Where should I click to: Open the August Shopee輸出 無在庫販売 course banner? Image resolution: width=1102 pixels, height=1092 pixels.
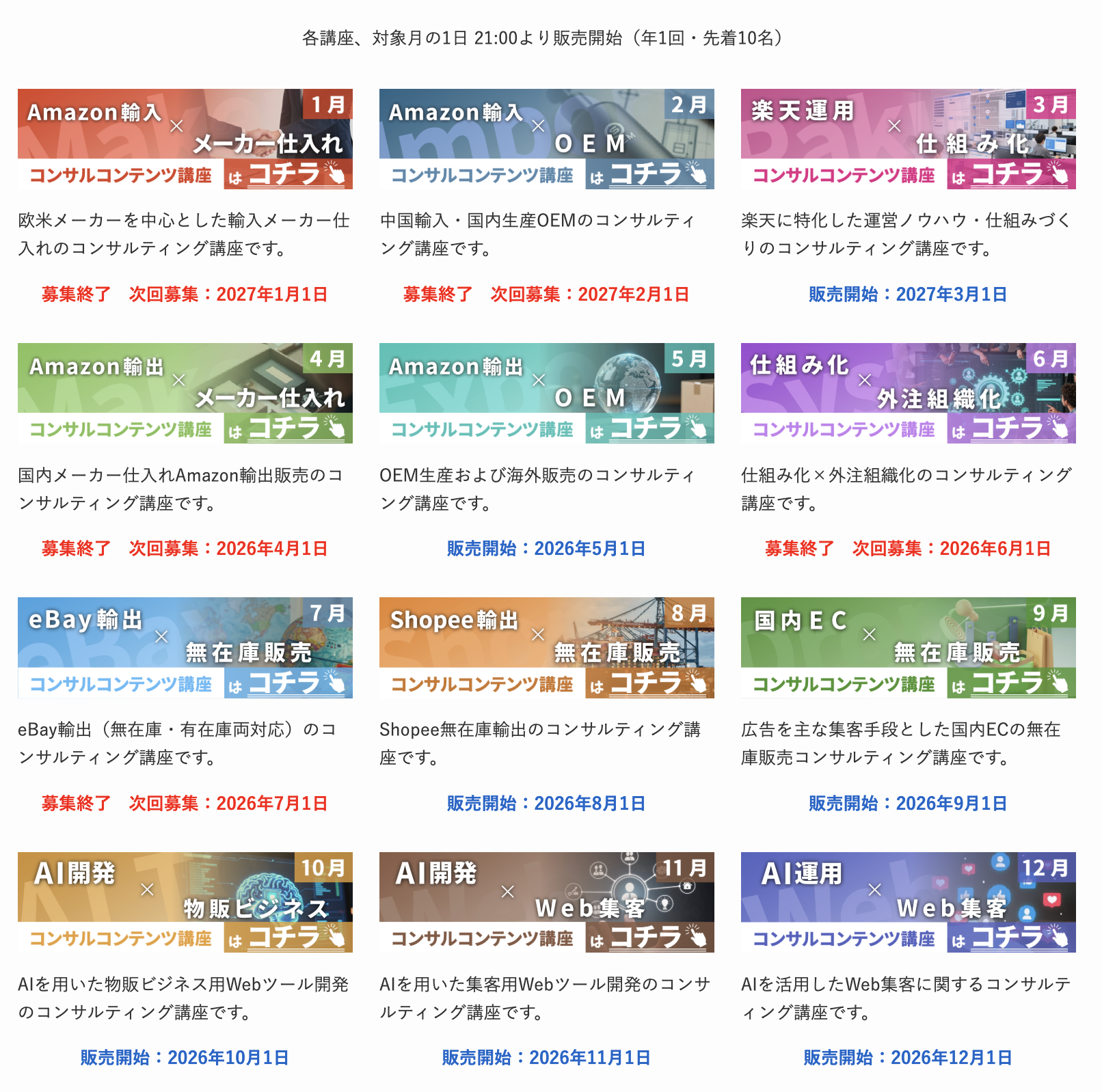(x=546, y=648)
